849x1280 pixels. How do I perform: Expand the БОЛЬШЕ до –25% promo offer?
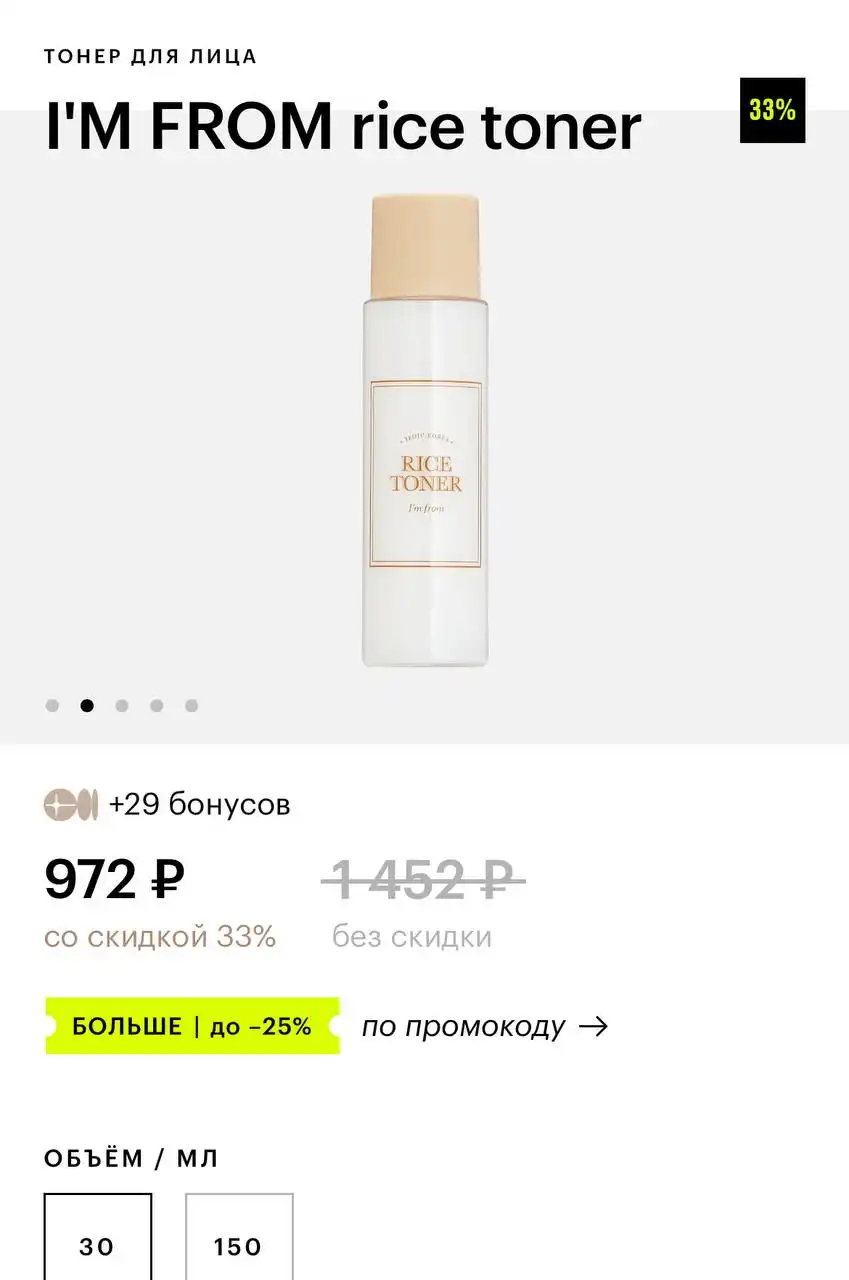(192, 1025)
